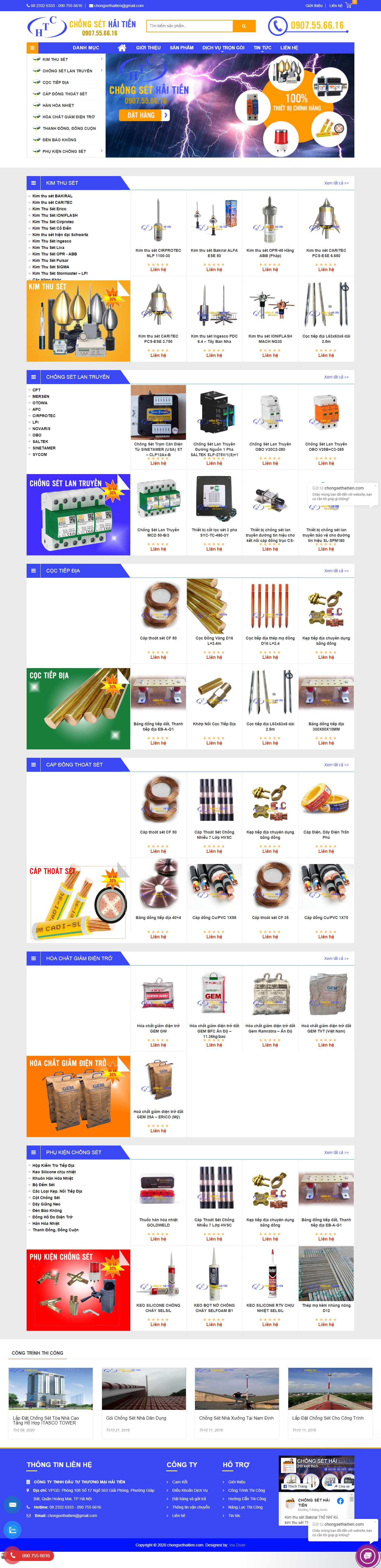This screenshot has height=1568, width=381.
Task: Select CỌC TIẾP ĐỊA in category menu
Action: coord(55,82)
